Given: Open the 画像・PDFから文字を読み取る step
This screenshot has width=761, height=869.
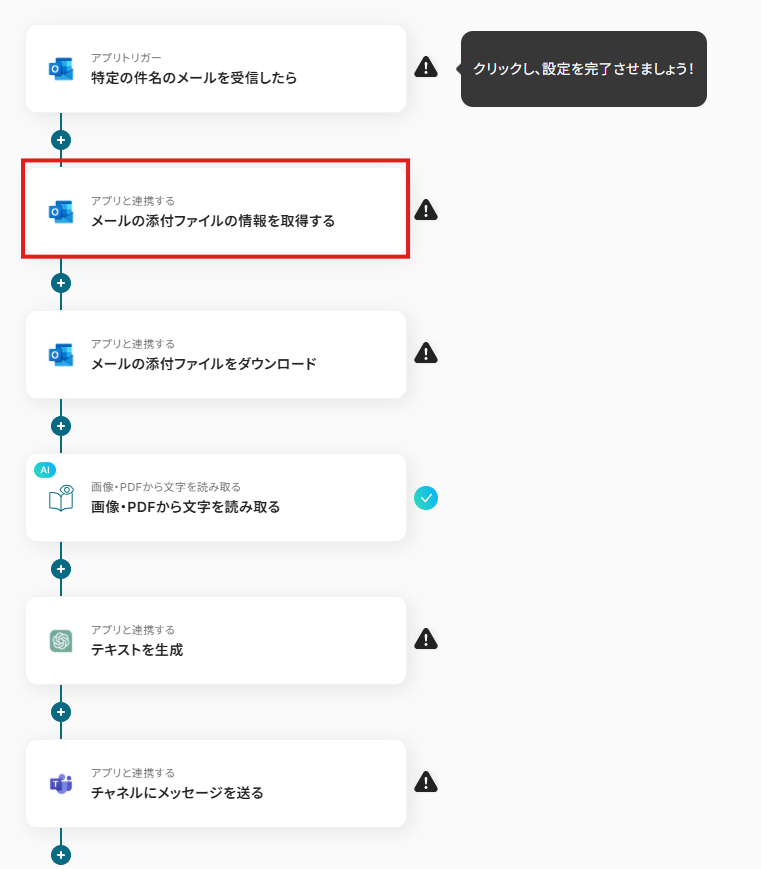Looking at the screenshot, I should click(x=215, y=497).
